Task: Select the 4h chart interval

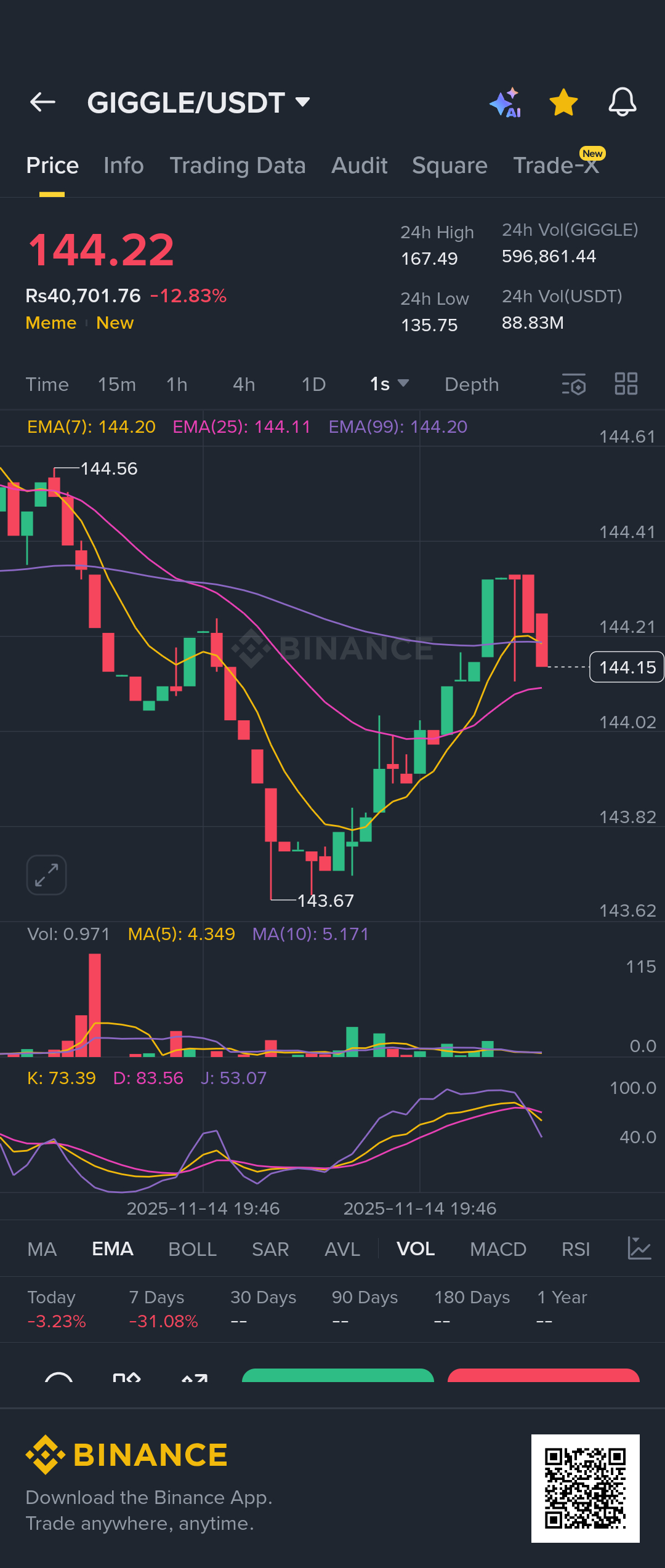Action: pyautogui.click(x=244, y=385)
